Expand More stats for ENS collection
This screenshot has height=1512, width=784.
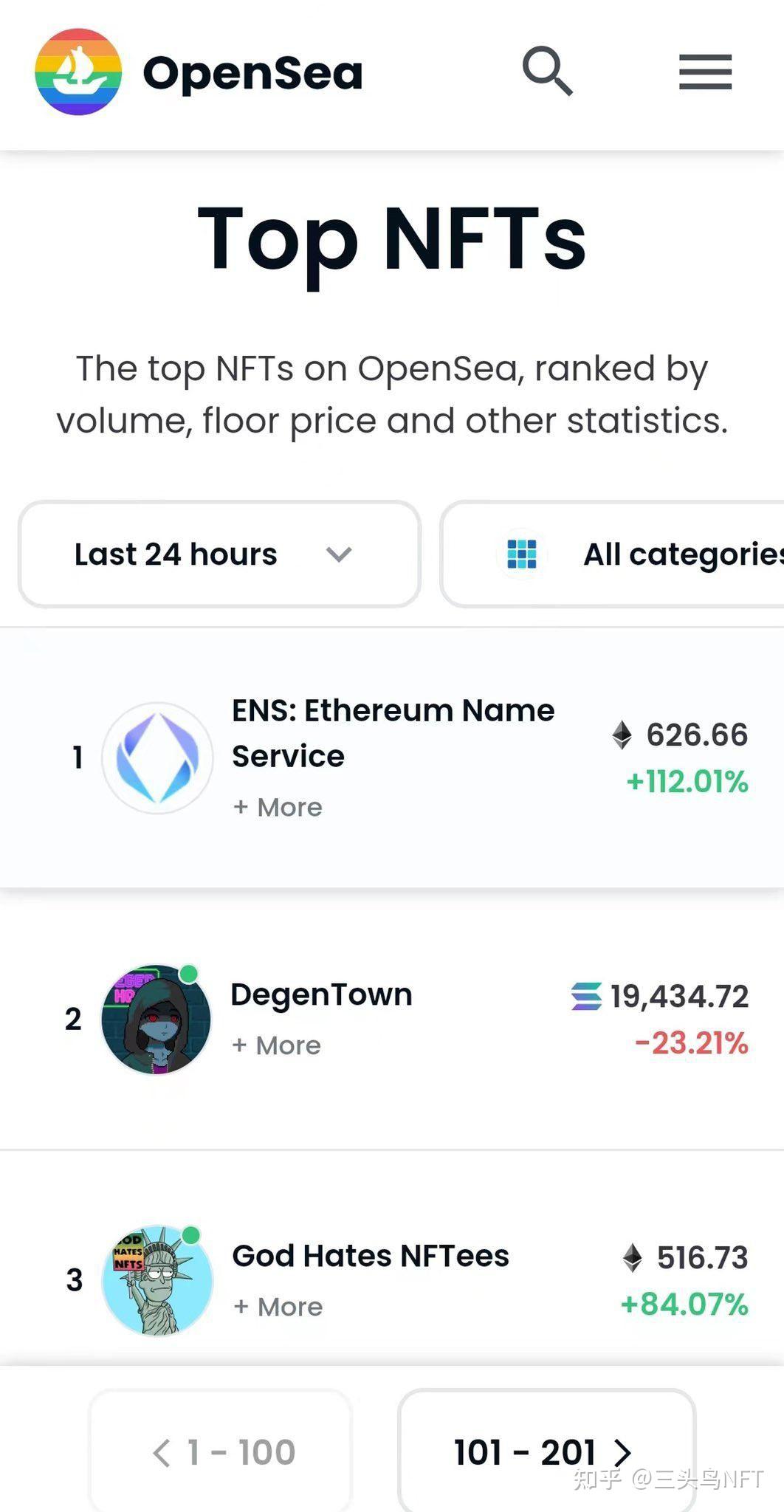click(277, 807)
